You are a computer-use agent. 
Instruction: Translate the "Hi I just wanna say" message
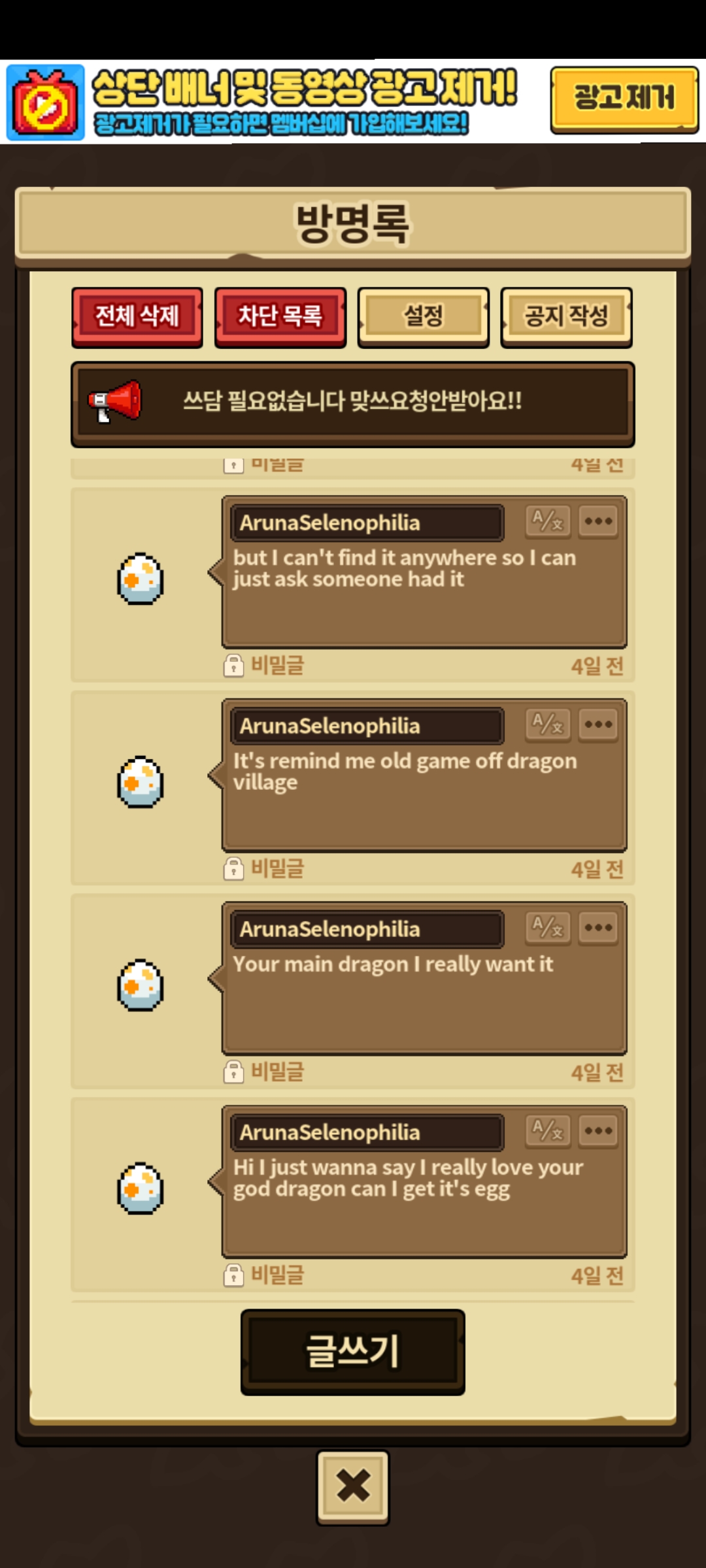548,1131
